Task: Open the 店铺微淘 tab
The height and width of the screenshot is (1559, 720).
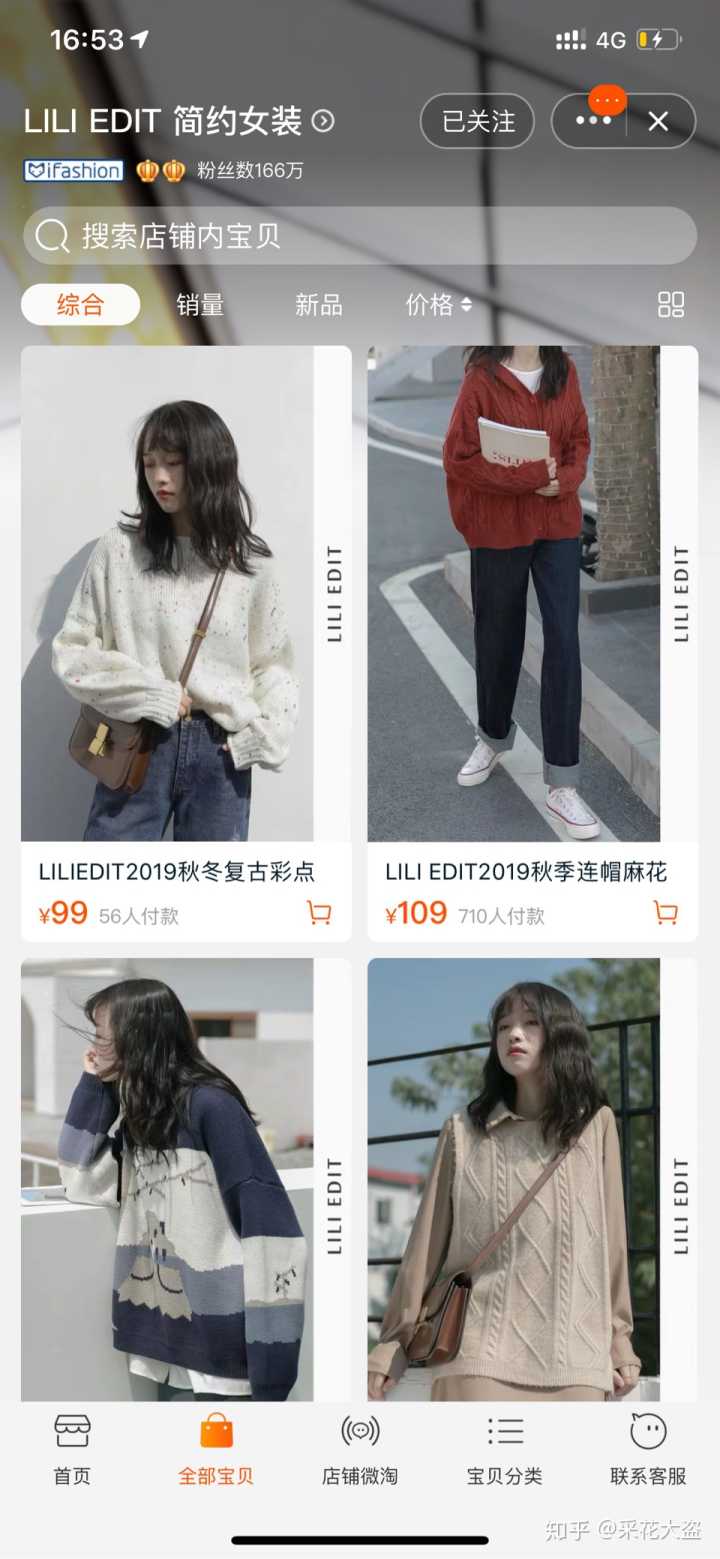Action: (x=360, y=1450)
